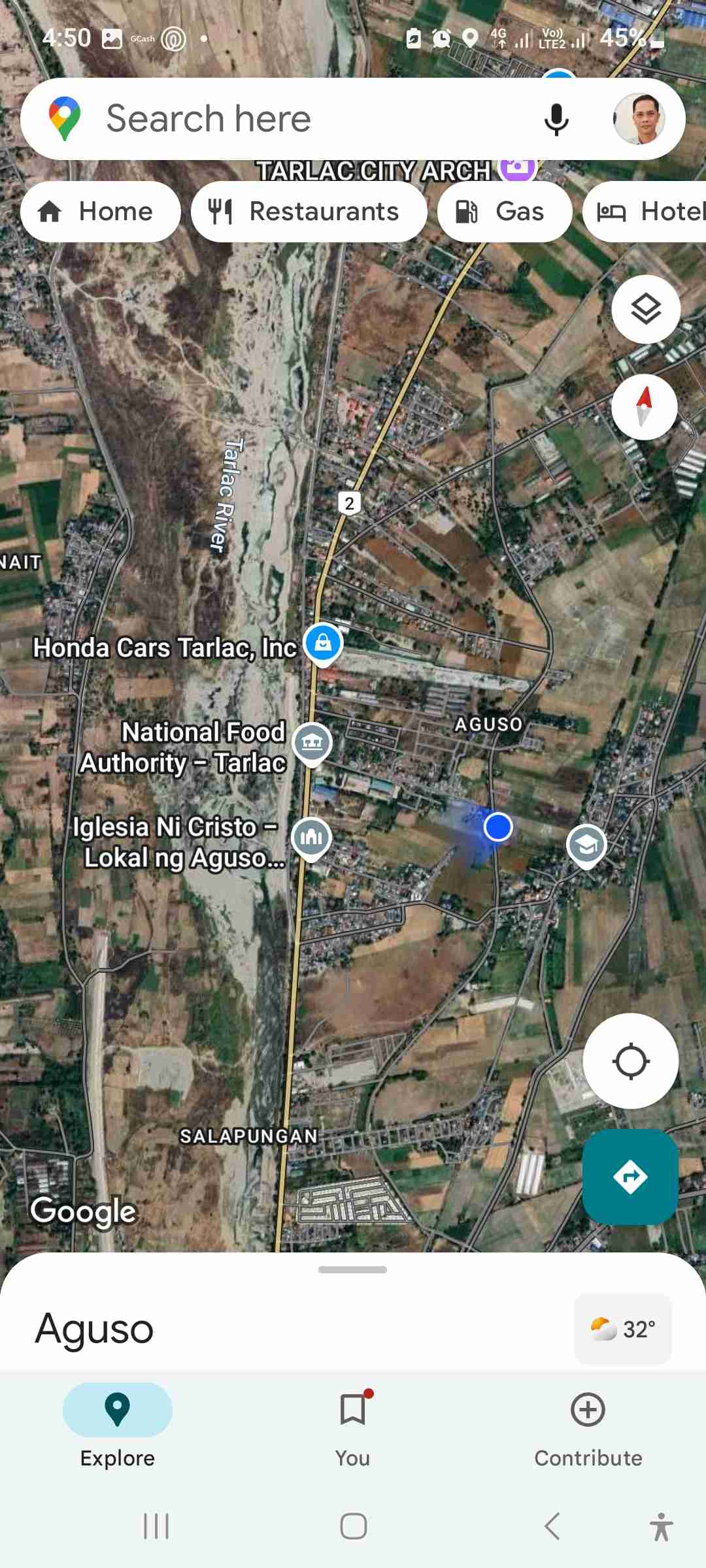Go back using the system back button

pos(552,1527)
